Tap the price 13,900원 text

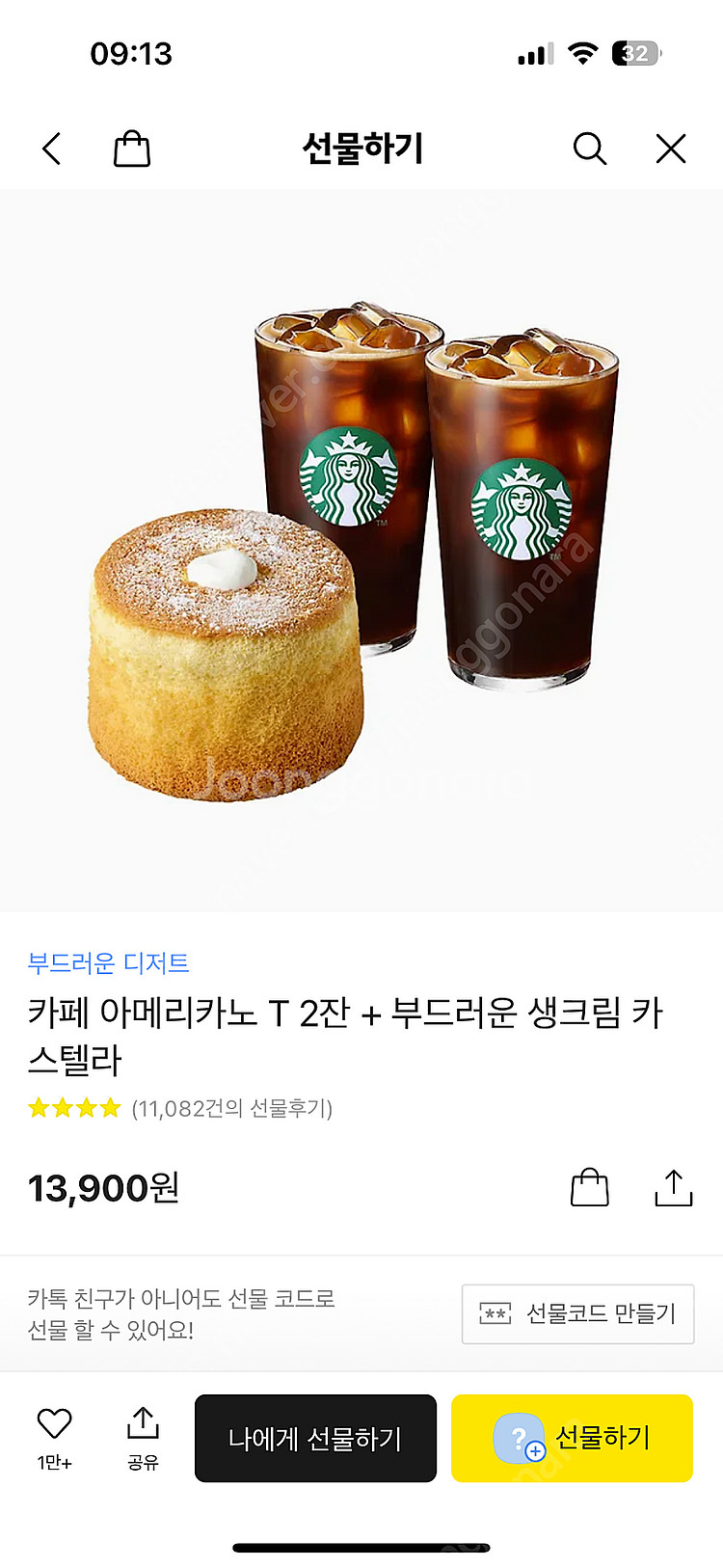[102, 1188]
